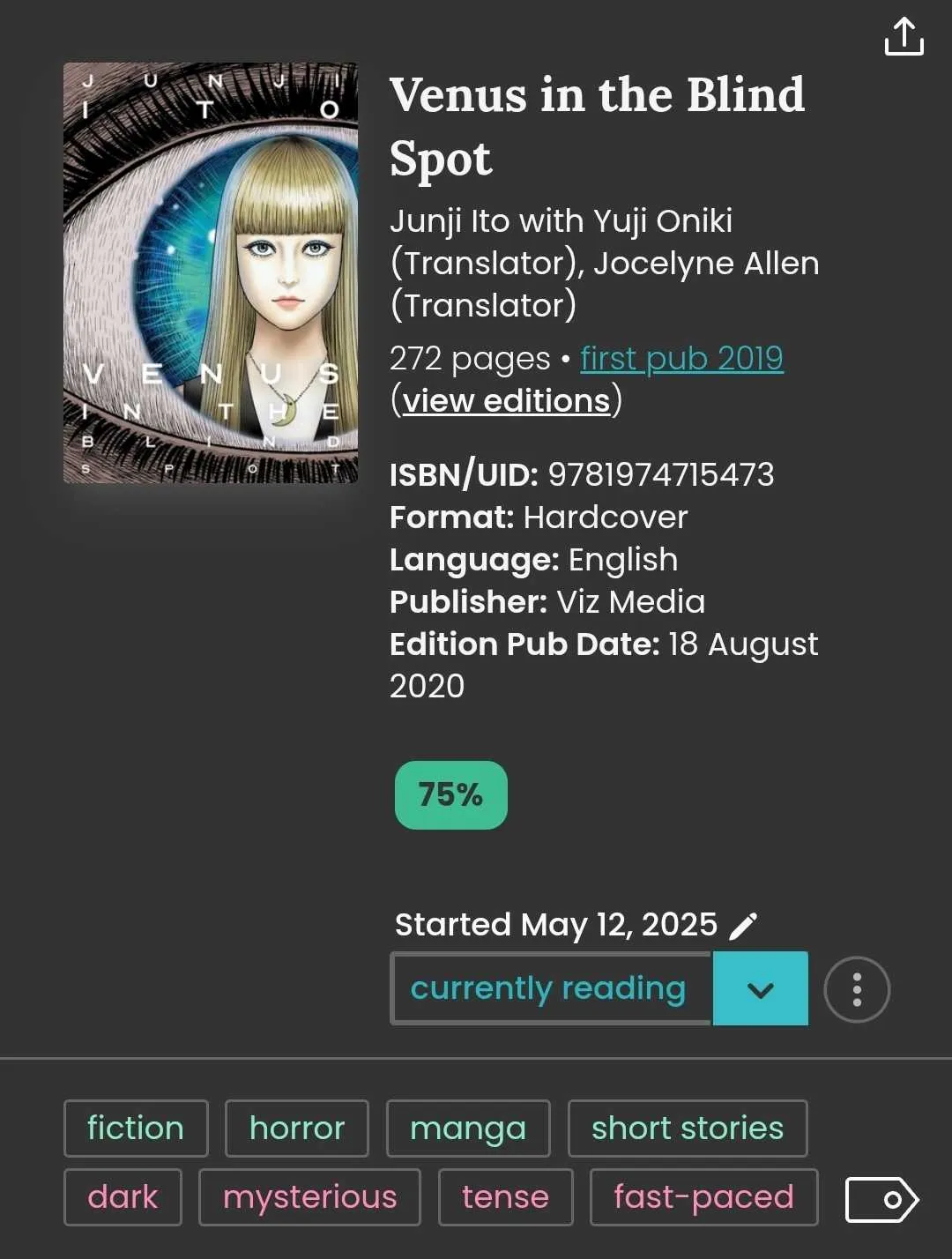Open the Venus in the Blind Spot cover
Screen dimensions: 952x1259
[x=211, y=272]
